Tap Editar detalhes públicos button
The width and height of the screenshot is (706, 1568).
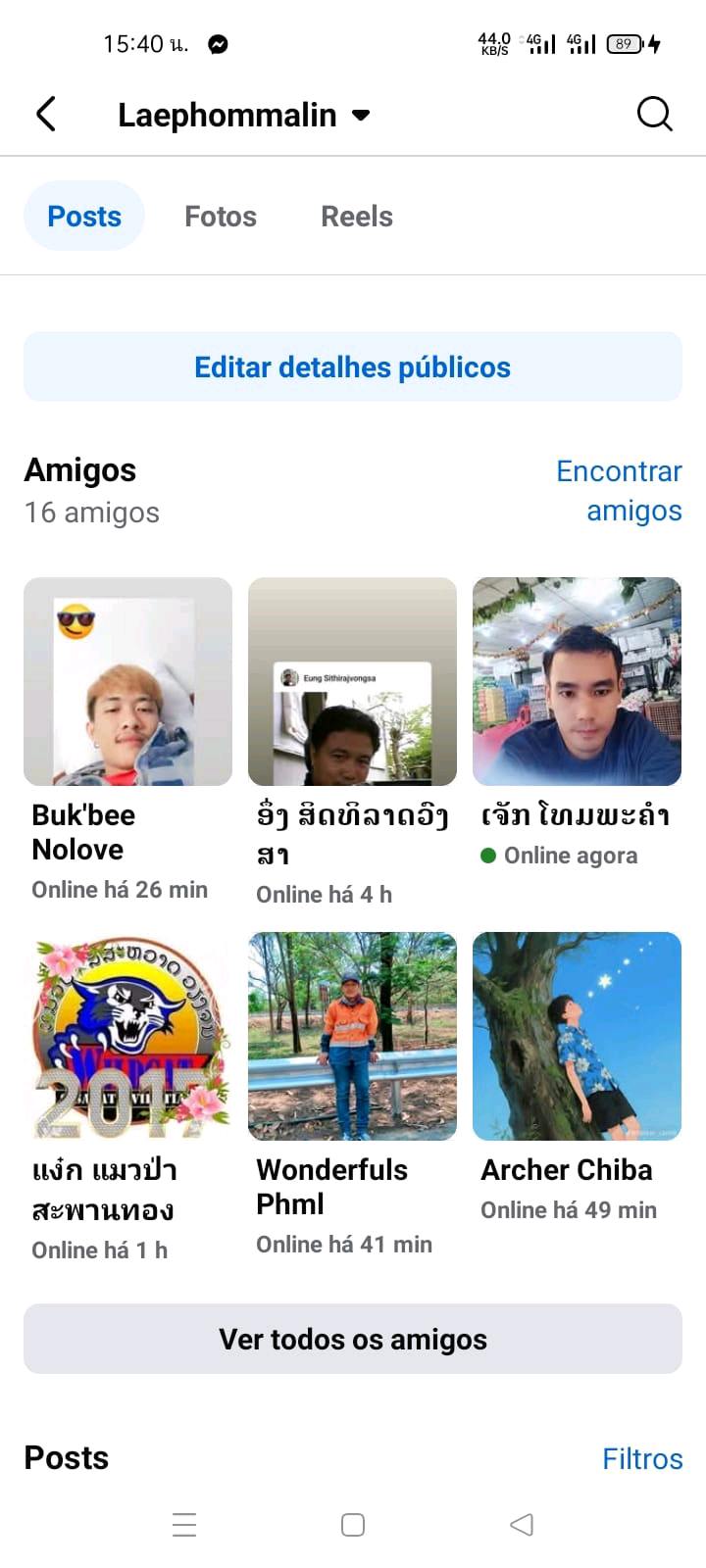pos(353,367)
